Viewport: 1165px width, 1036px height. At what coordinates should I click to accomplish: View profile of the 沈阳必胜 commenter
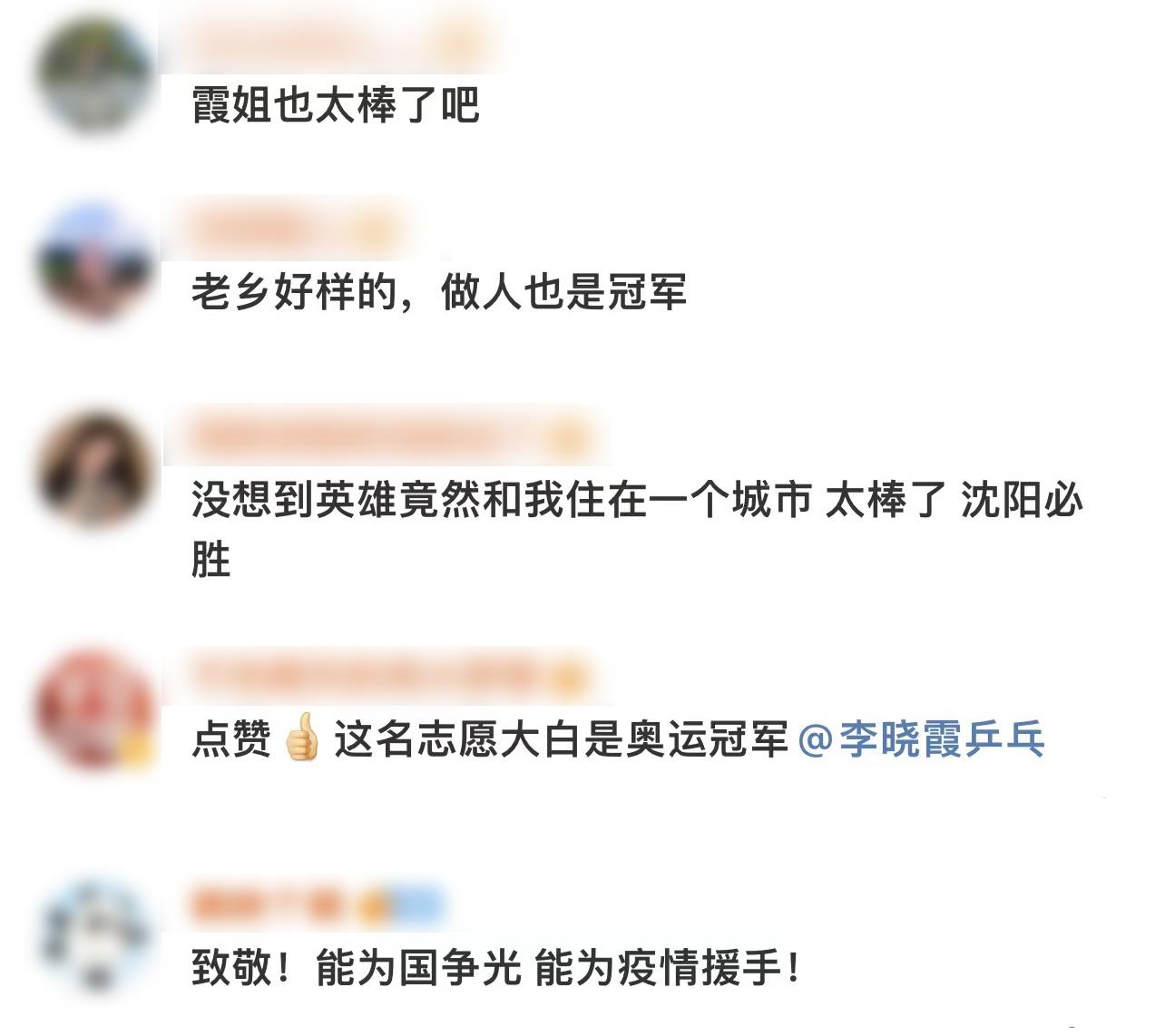point(95,468)
